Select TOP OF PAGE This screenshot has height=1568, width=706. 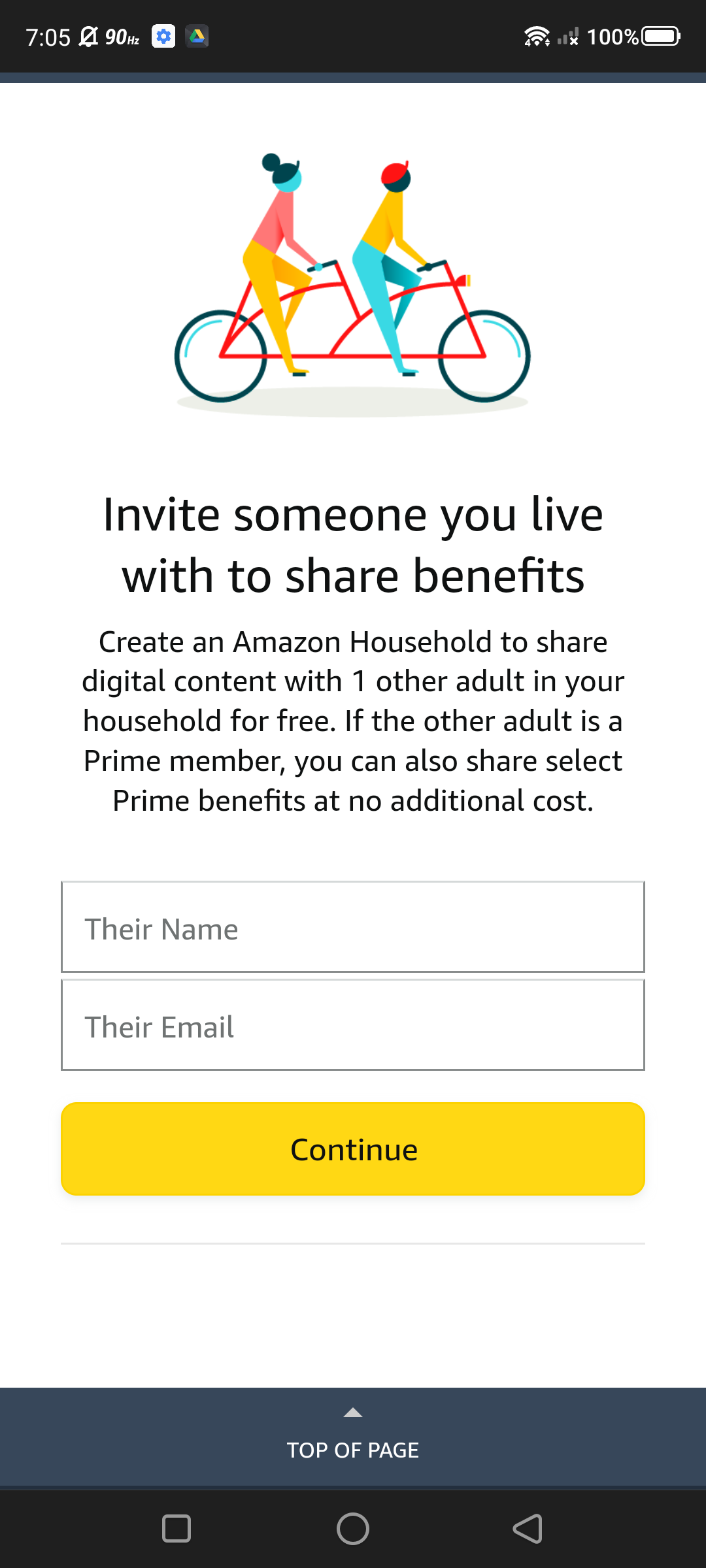(353, 1450)
